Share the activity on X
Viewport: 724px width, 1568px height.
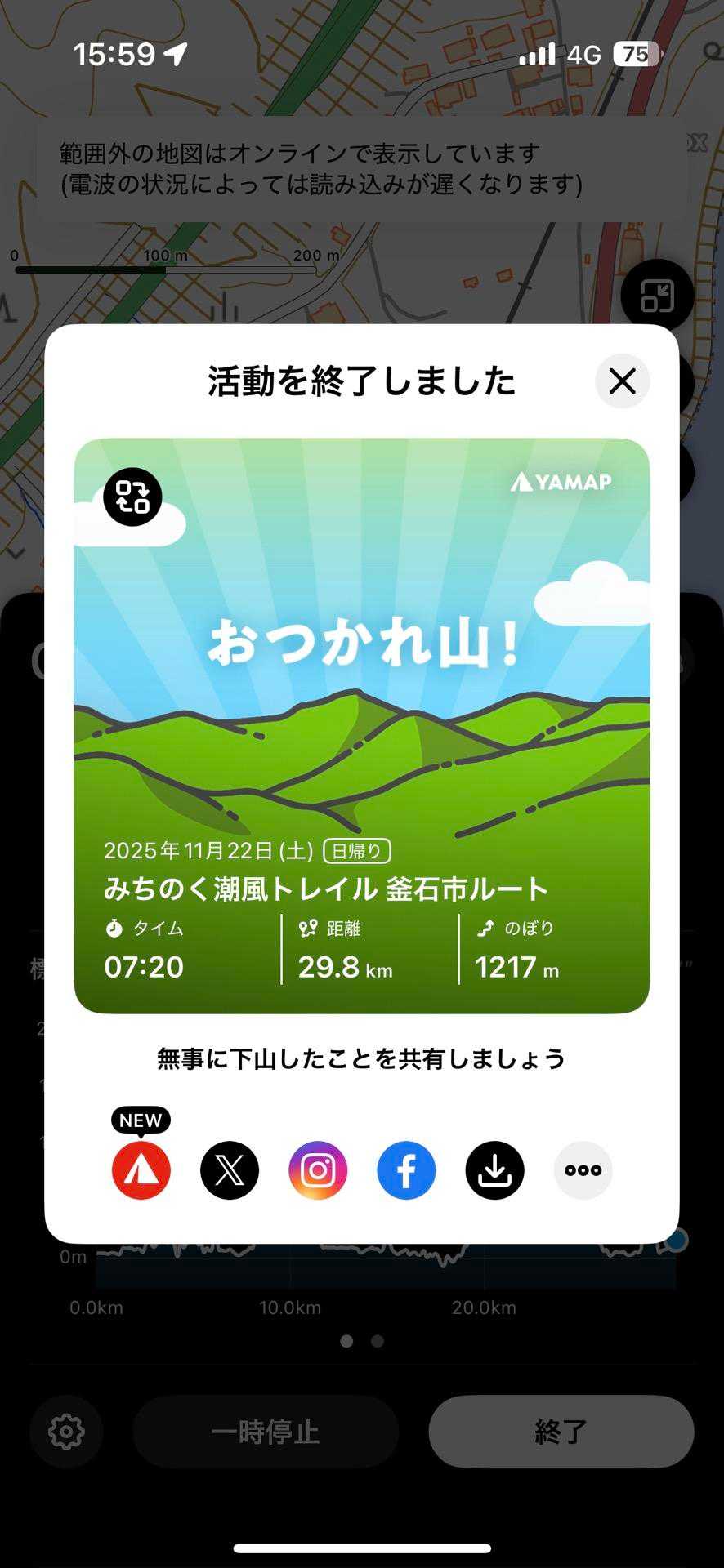click(230, 1170)
